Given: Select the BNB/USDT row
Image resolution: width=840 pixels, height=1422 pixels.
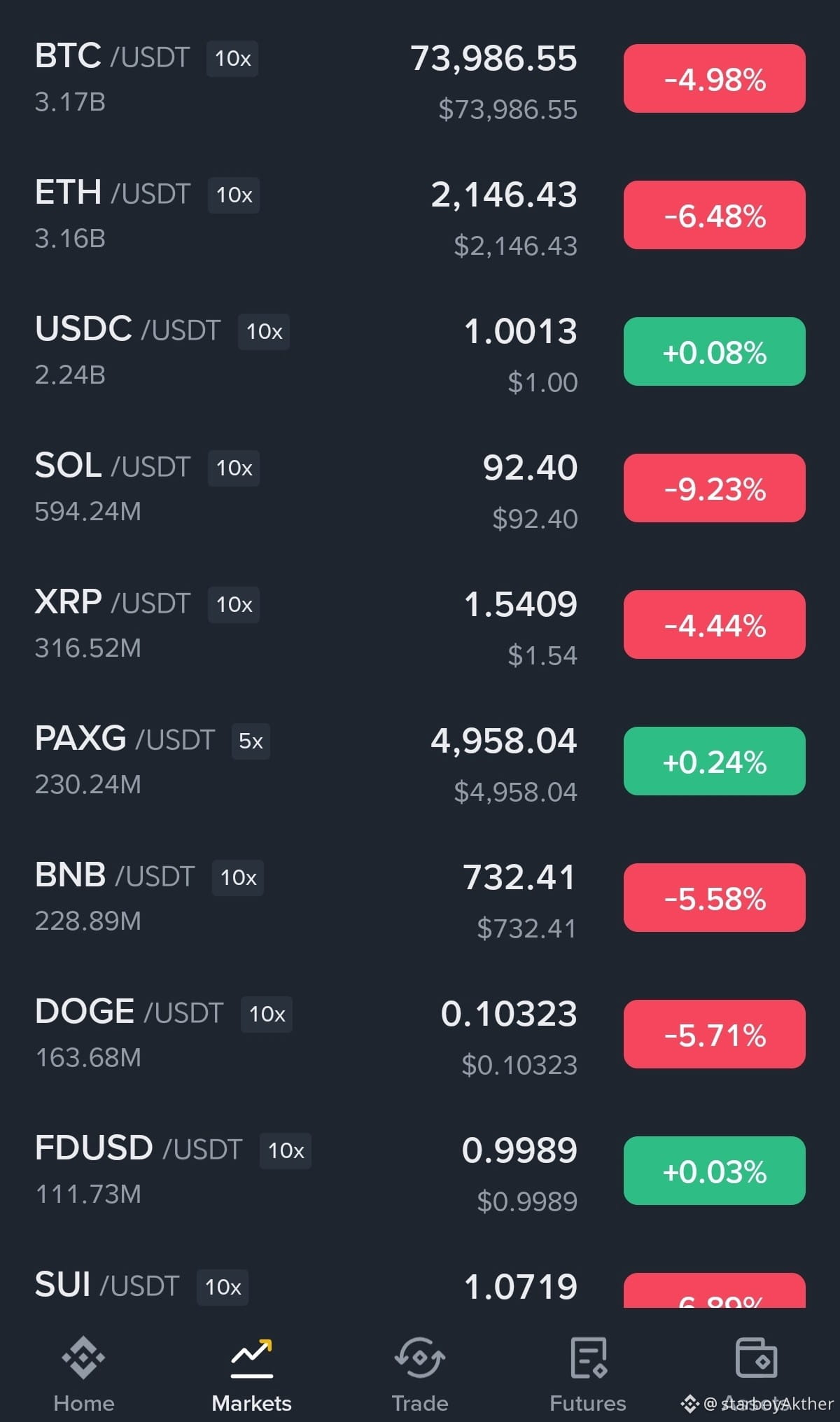Looking at the screenshot, I should click(420, 898).
